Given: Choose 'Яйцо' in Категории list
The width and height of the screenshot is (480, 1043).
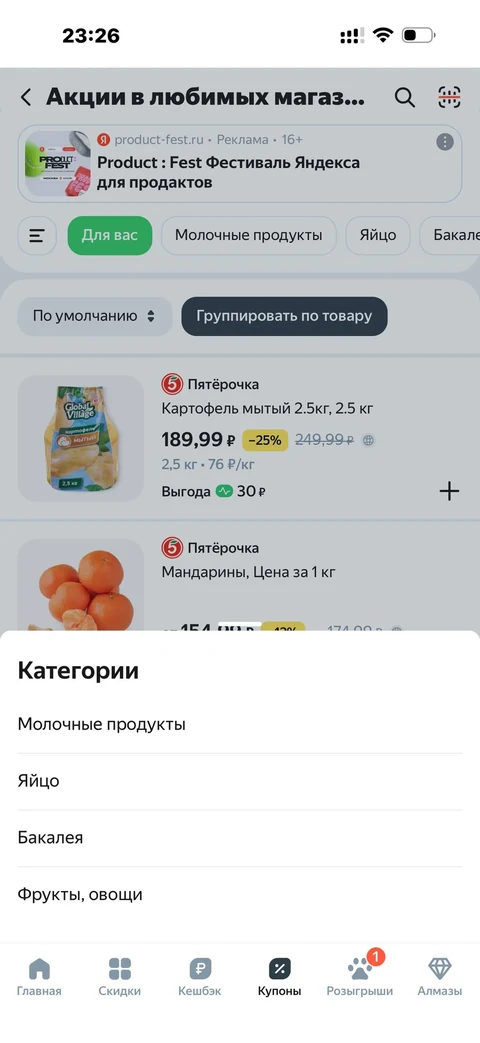Looking at the screenshot, I should pos(239,781).
